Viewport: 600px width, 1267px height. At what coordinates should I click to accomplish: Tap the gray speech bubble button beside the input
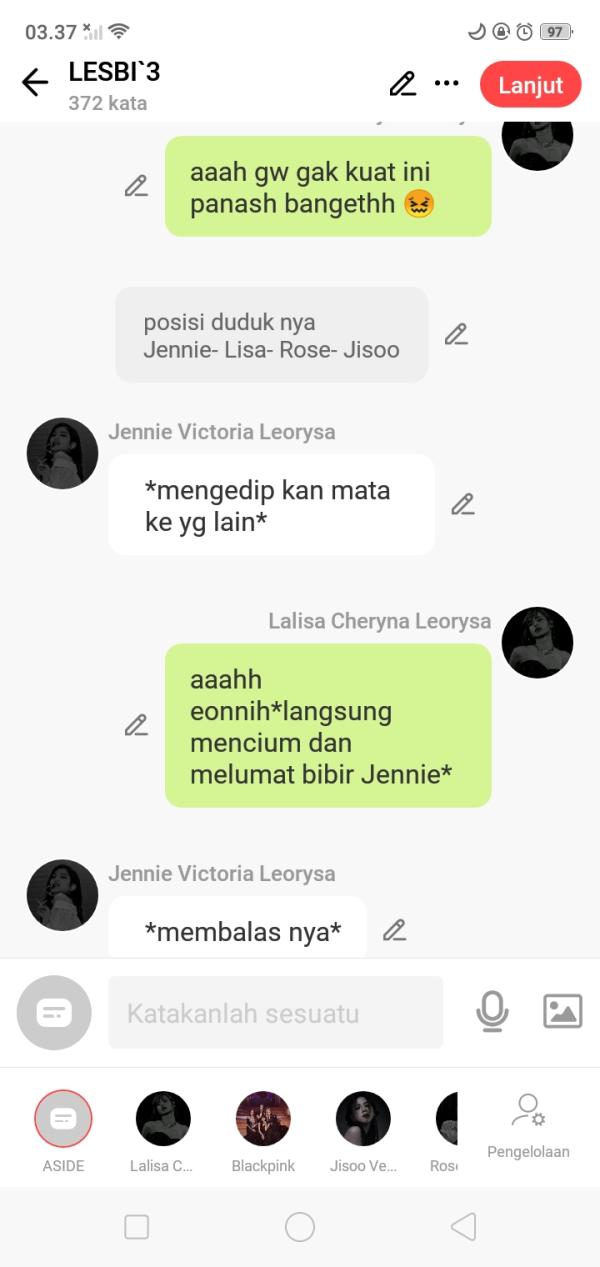pos(54,1013)
